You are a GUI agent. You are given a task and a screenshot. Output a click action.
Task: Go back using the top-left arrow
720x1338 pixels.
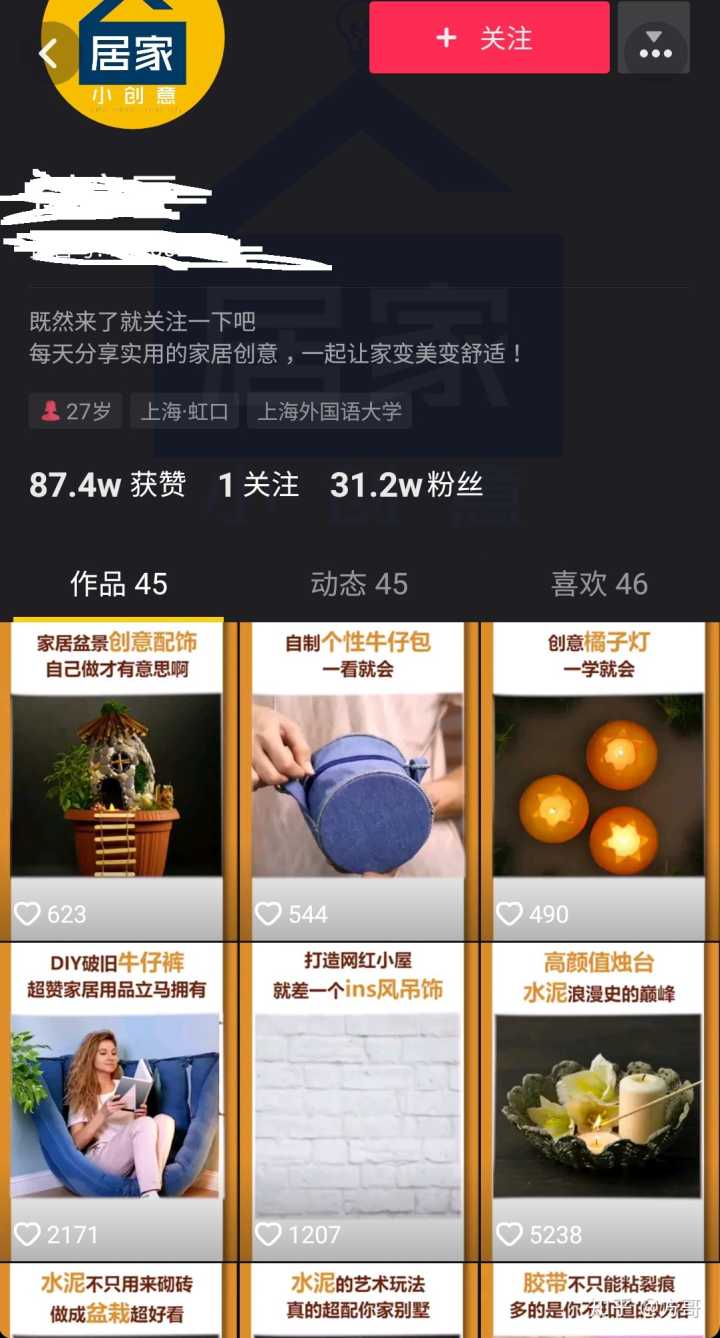48,54
